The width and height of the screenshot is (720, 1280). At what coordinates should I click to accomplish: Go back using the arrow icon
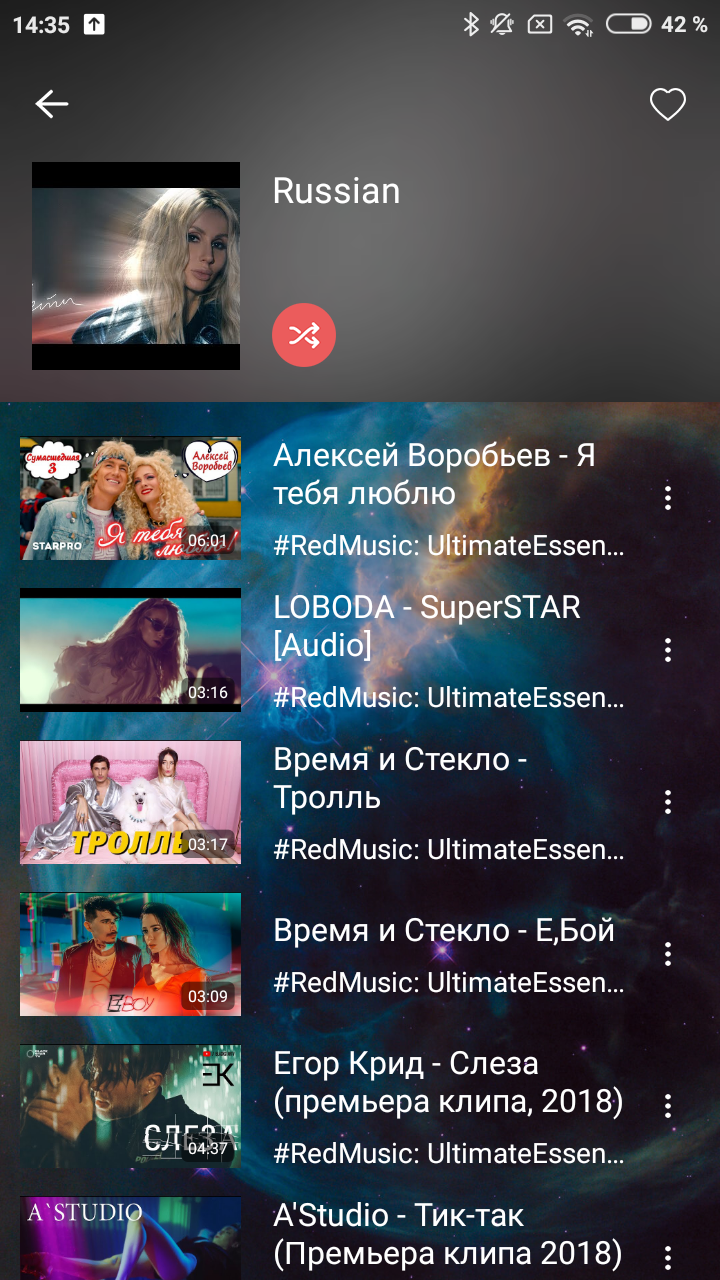tap(52, 104)
